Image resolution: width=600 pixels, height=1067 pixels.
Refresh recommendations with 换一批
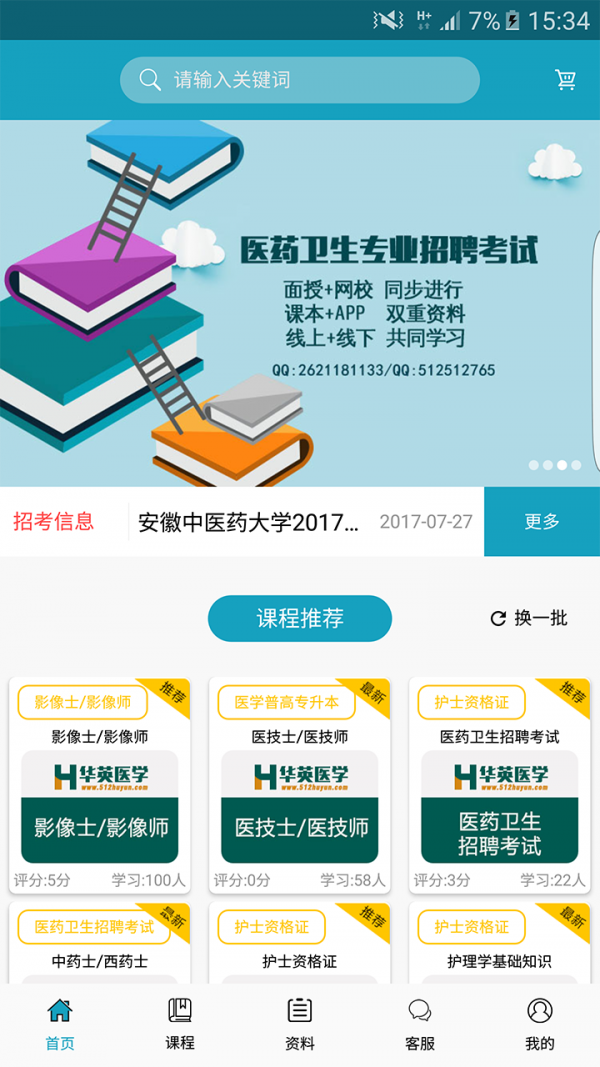pos(529,618)
